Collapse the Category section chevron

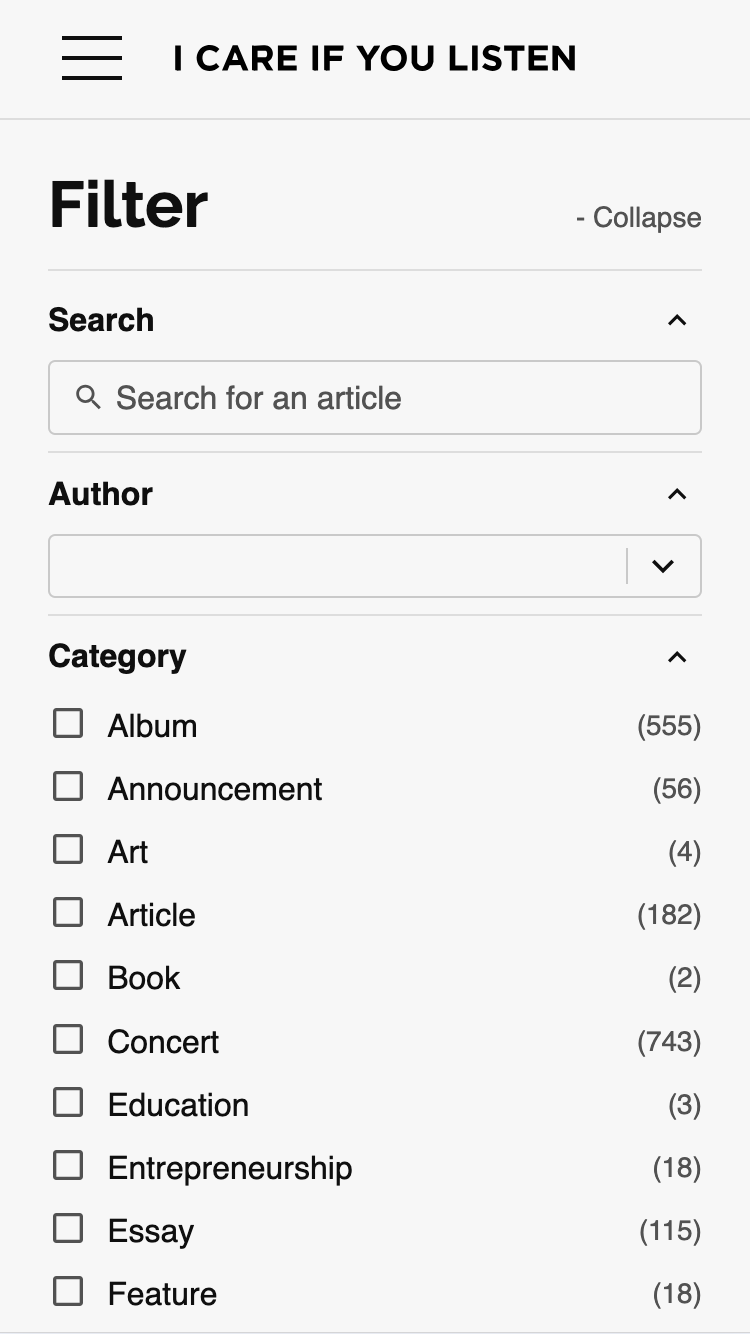(x=677, y=657)
